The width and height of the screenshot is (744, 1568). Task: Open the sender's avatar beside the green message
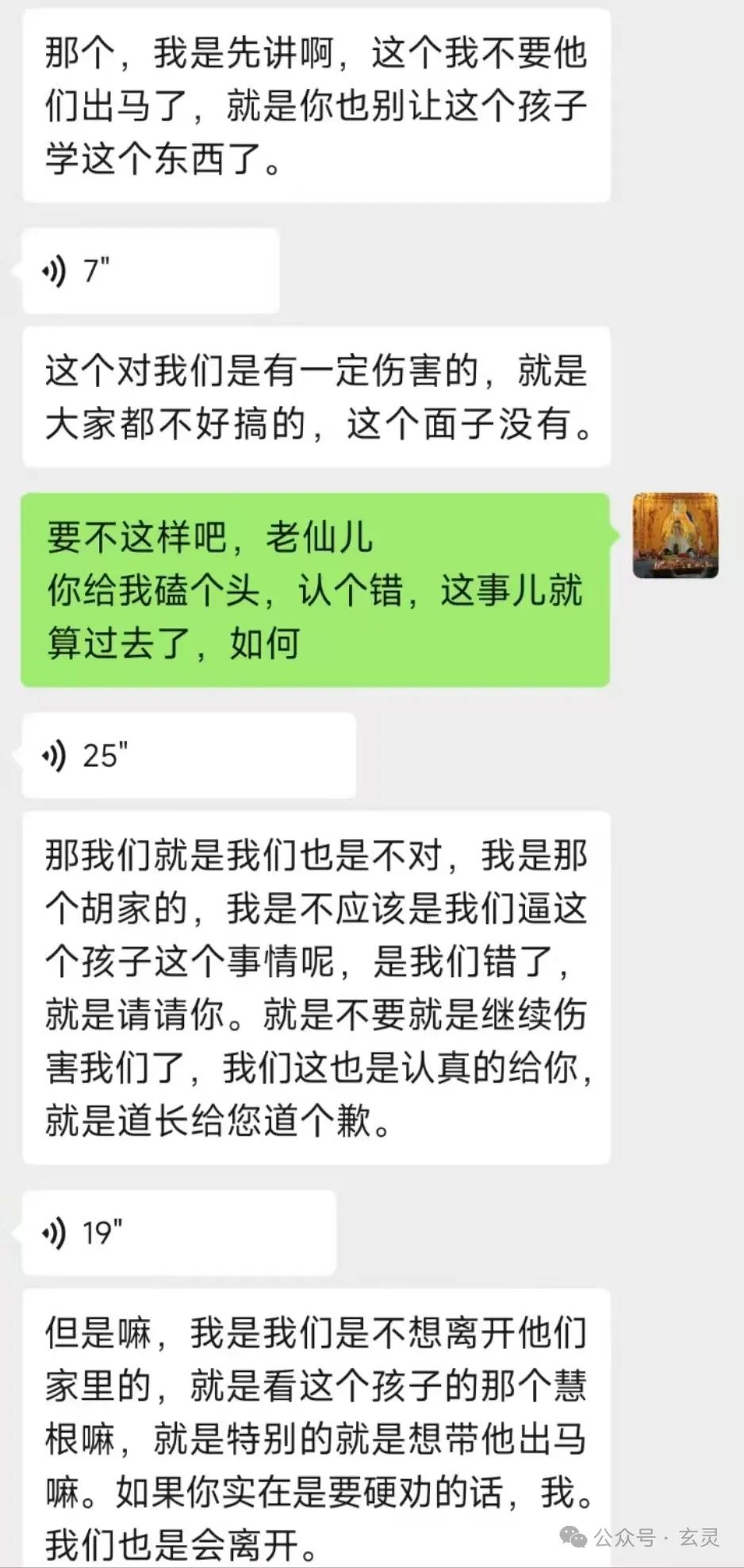(x=675, y=535)
